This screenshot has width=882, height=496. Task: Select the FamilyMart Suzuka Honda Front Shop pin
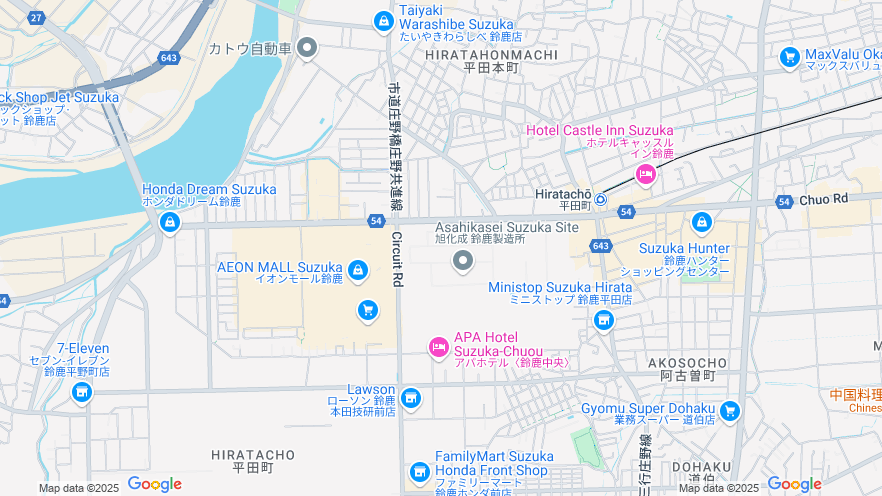[x=420, y=471]
